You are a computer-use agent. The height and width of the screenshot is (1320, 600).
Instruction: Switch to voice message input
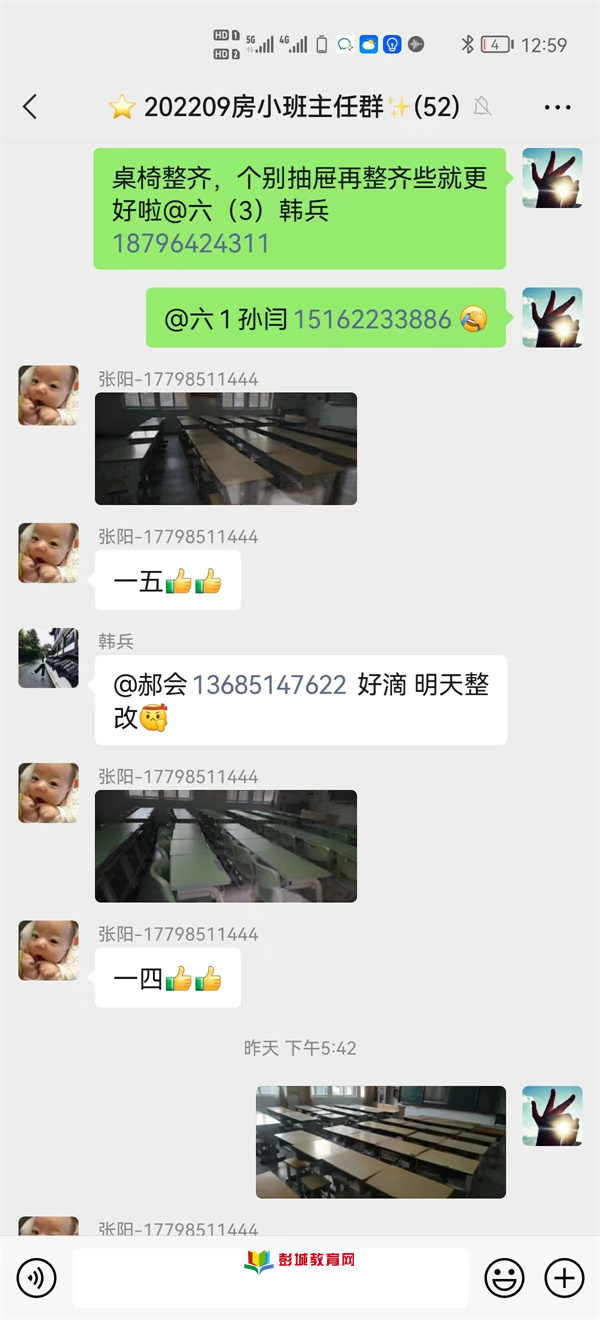tap(37, 1277)
